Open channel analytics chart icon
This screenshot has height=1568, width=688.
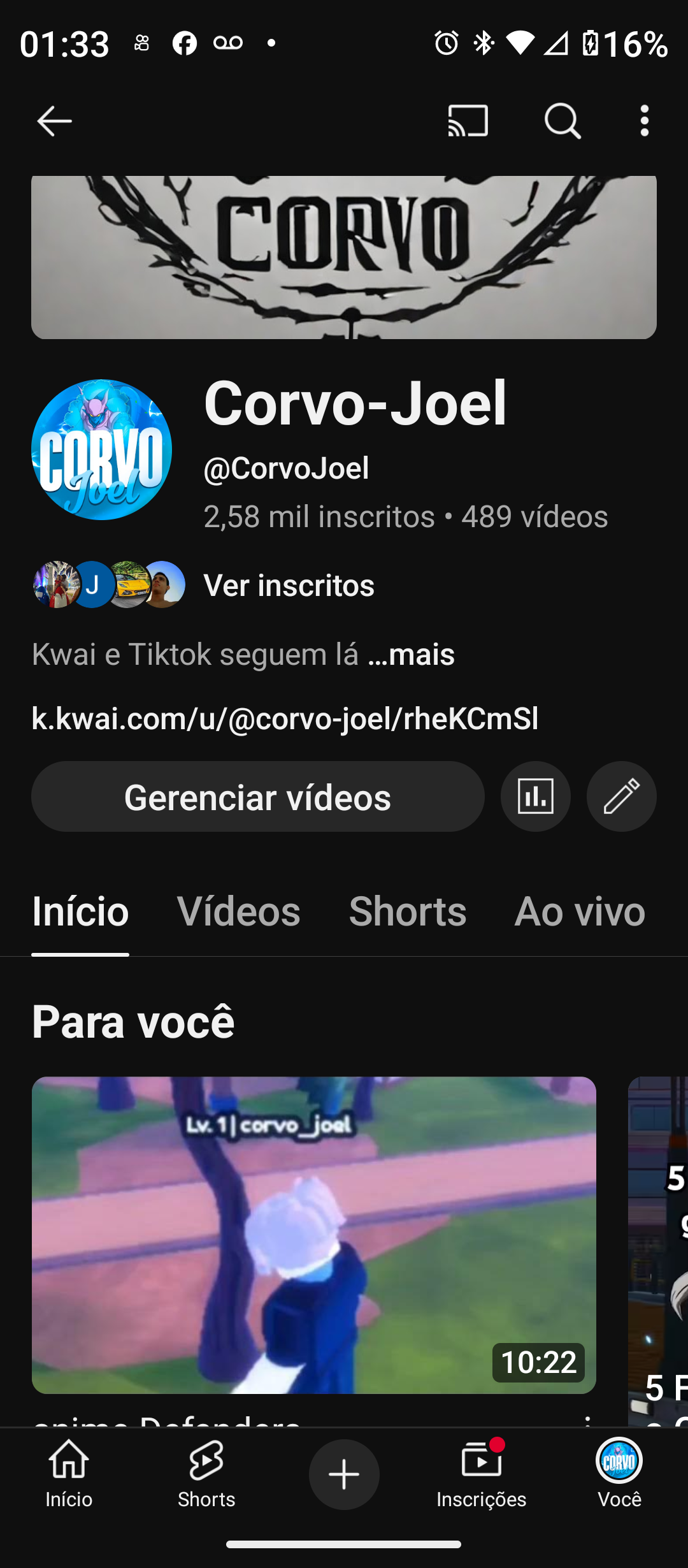535,797
